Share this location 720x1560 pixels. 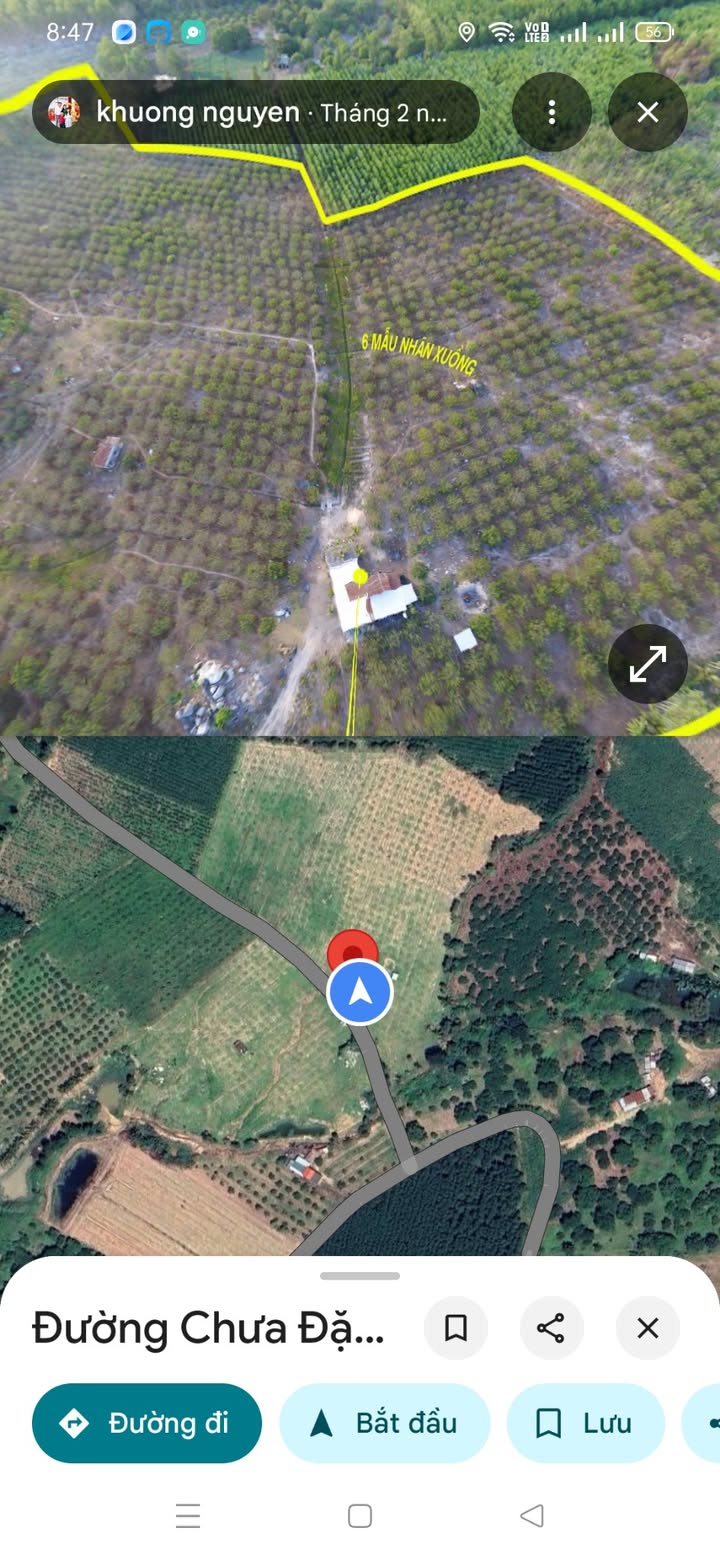pos(551,1328)
